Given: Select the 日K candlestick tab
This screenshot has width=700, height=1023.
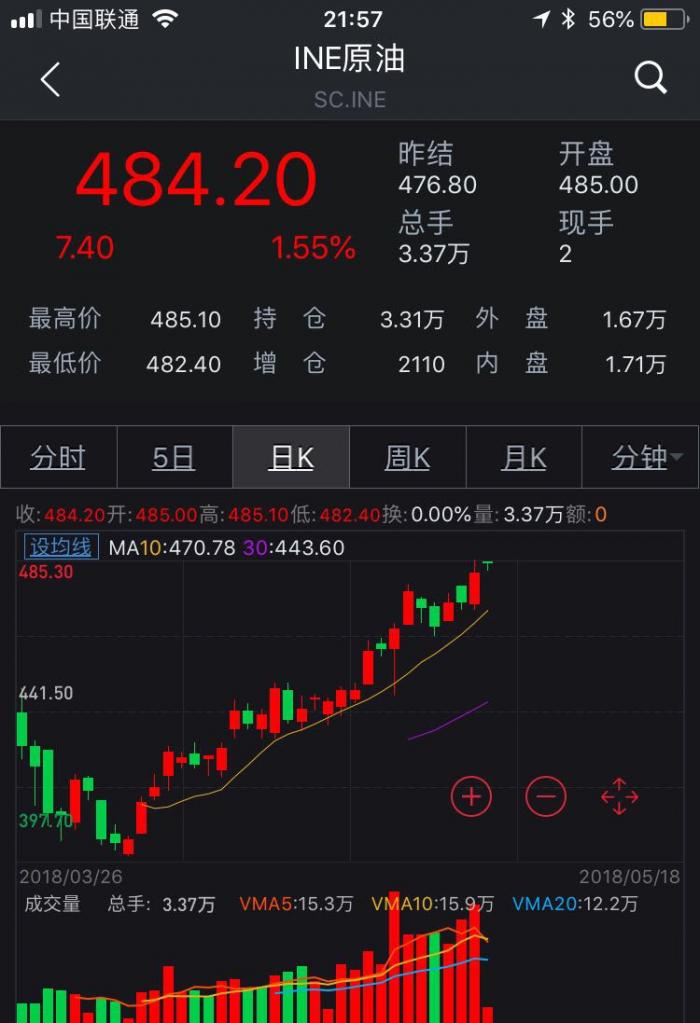Looking at the screenshot, I should click(291, 458).
